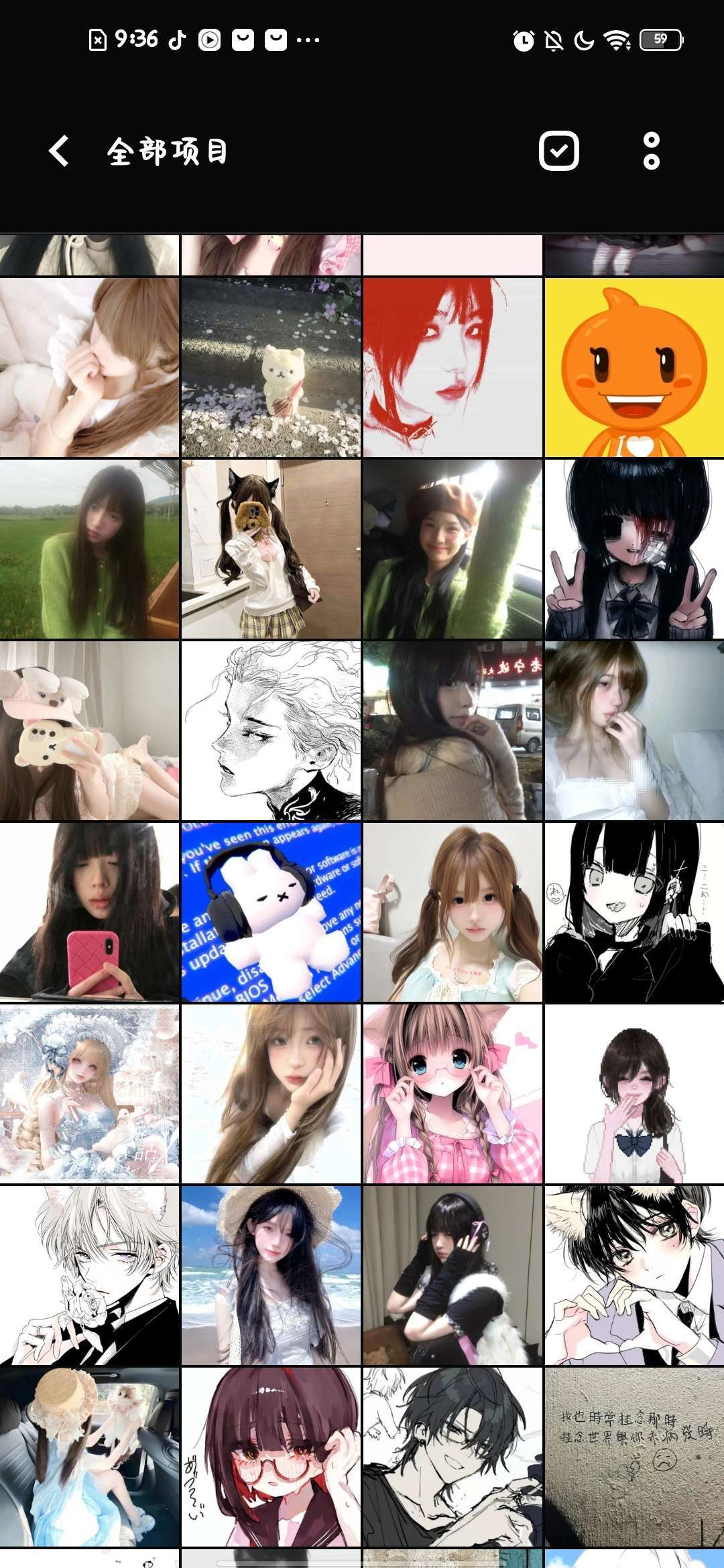View the pink-haired anime girl with glasses
Viewport: 724px width, 1568px height.
pyautogui.click(x=452, y=1094)
